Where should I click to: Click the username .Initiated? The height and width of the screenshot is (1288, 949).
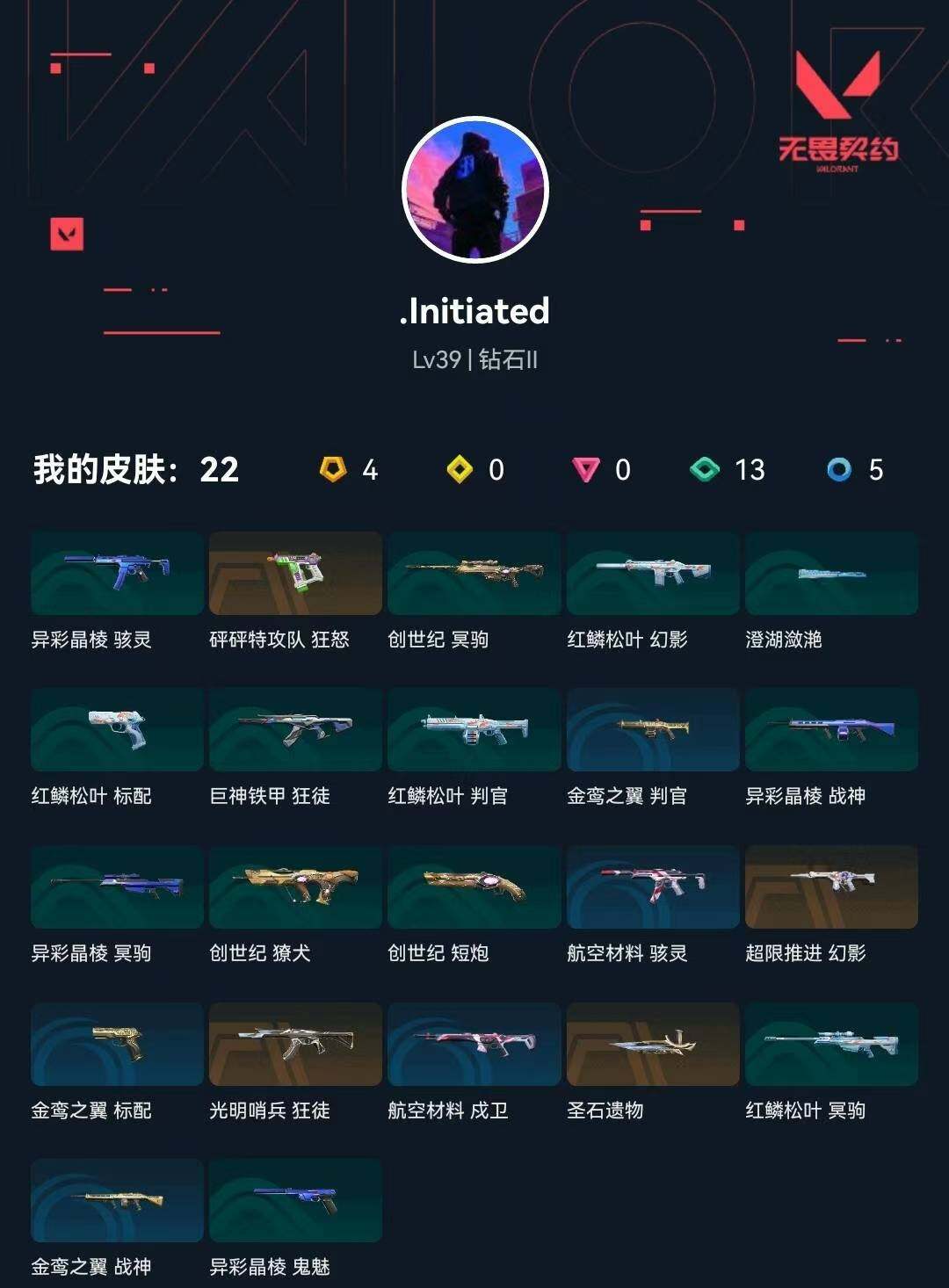474,312
